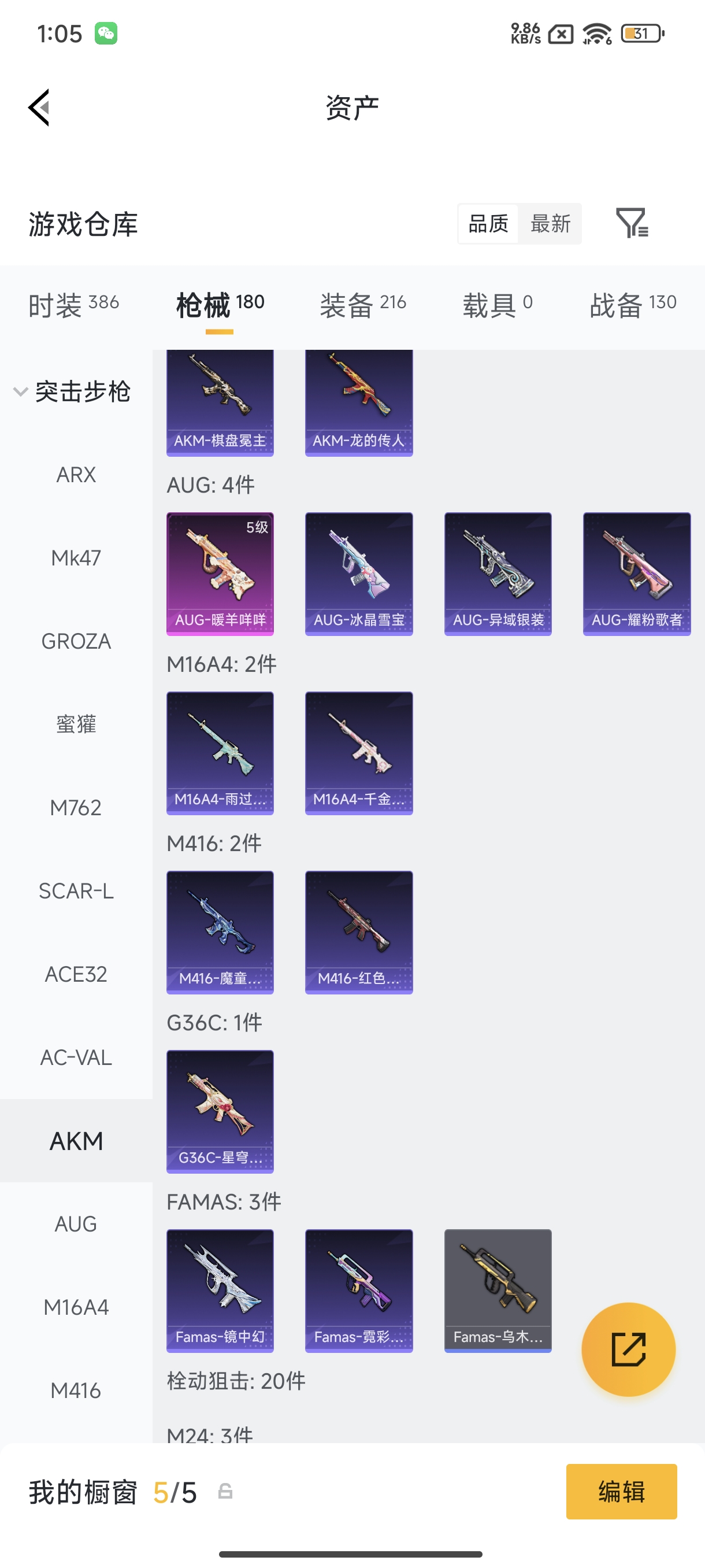Screen dimensions: 705x1568
Task: Collapse the 突击步枪 category
Action: [73, 391]
